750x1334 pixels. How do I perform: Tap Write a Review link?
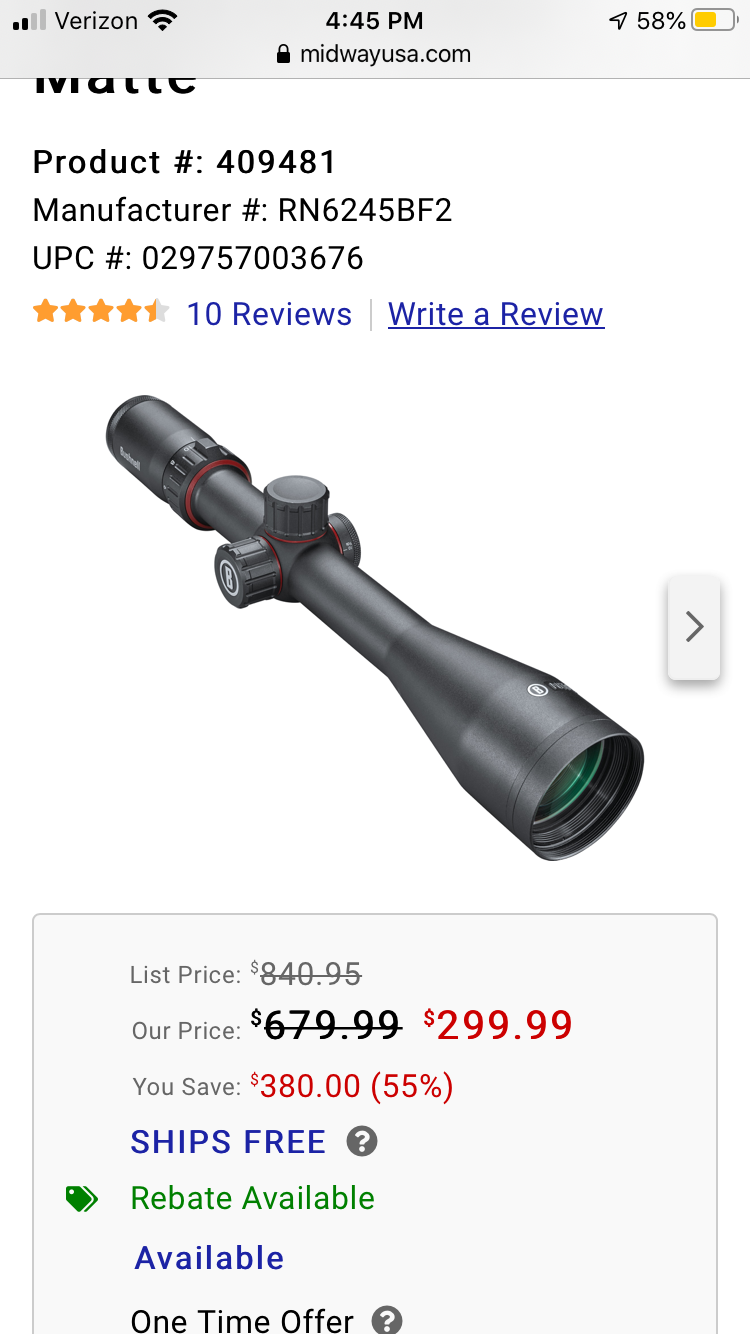(x=496, y=314)
